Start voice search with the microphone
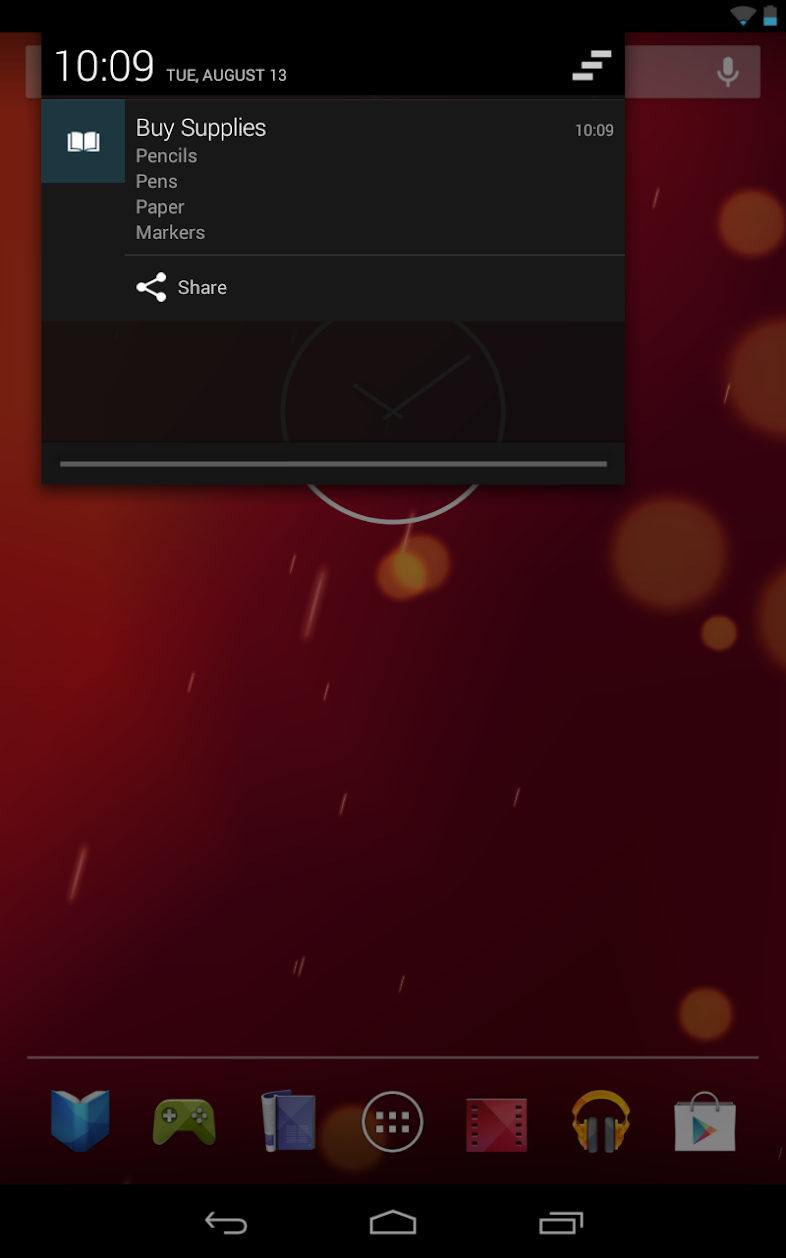 pos(728,72)
